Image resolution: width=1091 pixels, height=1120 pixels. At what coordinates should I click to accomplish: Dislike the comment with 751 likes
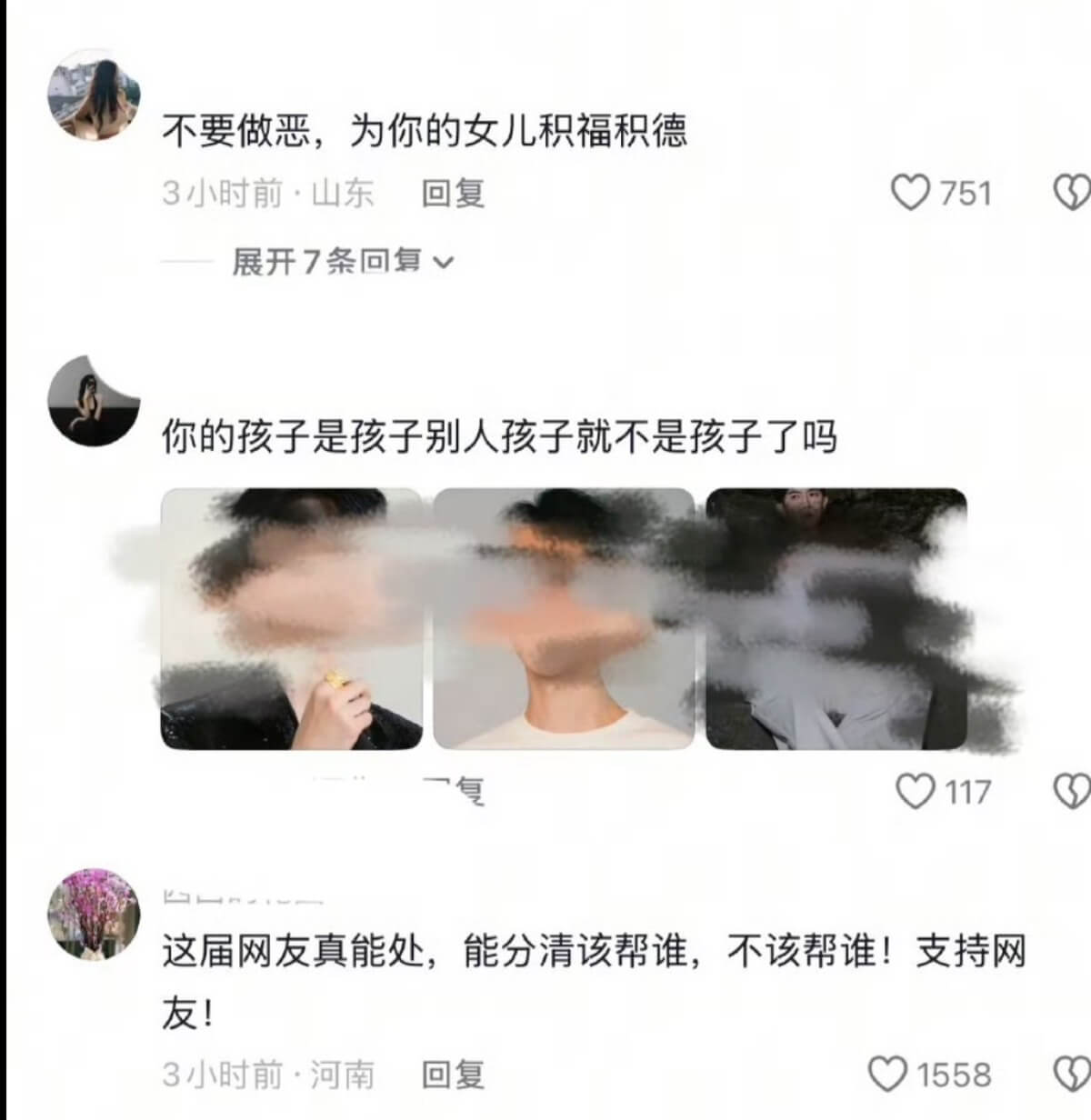(1073, 194)
